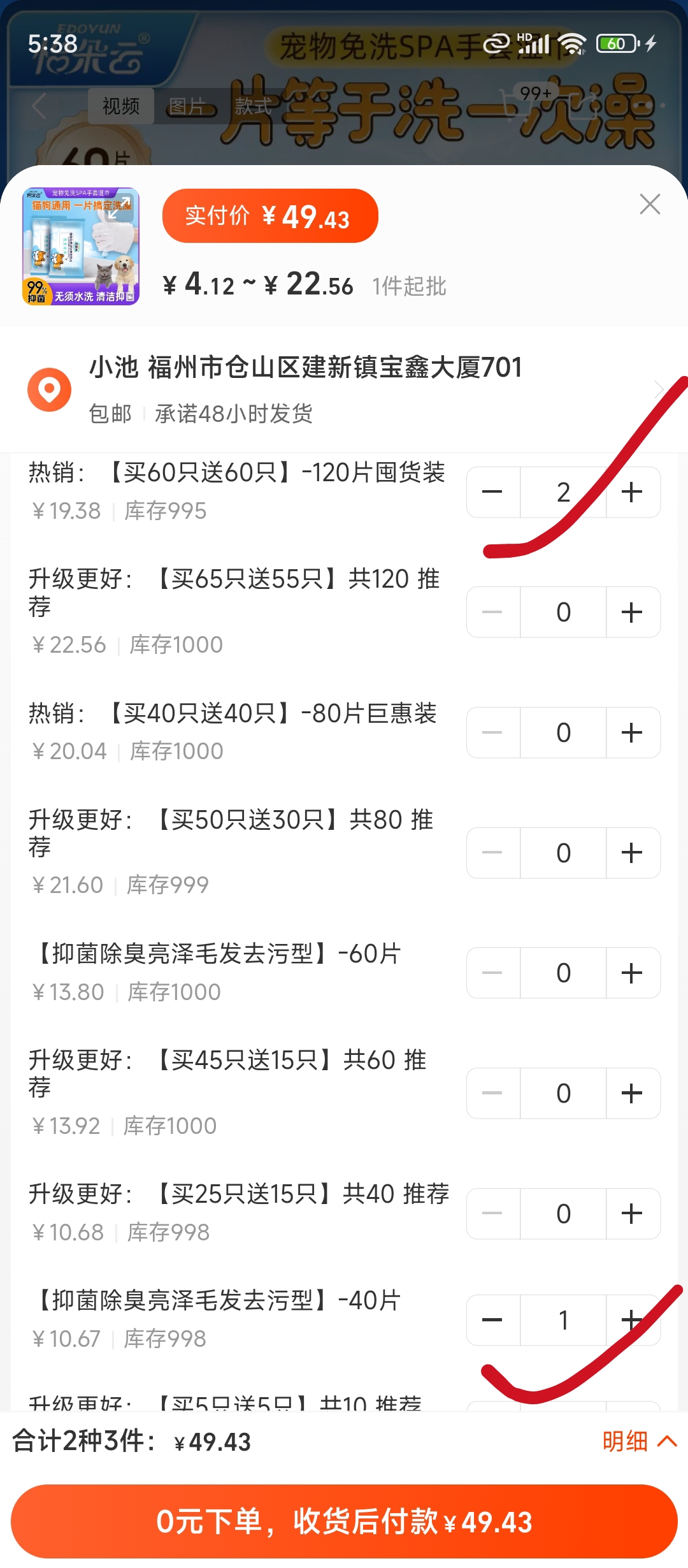This screenshot has height=1568, width=688.
Task: Decrease quantity of 120片囤货装
Action: (492, 492)
